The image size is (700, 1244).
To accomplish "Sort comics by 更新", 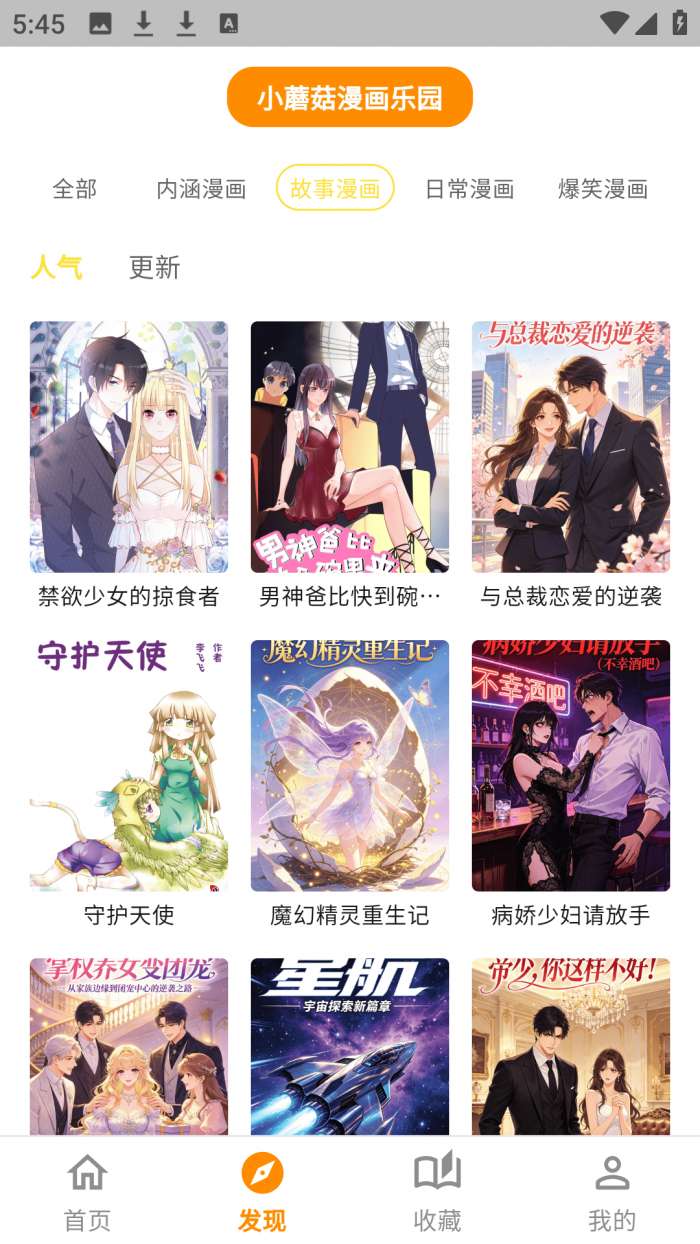I will tap(154, 267).
